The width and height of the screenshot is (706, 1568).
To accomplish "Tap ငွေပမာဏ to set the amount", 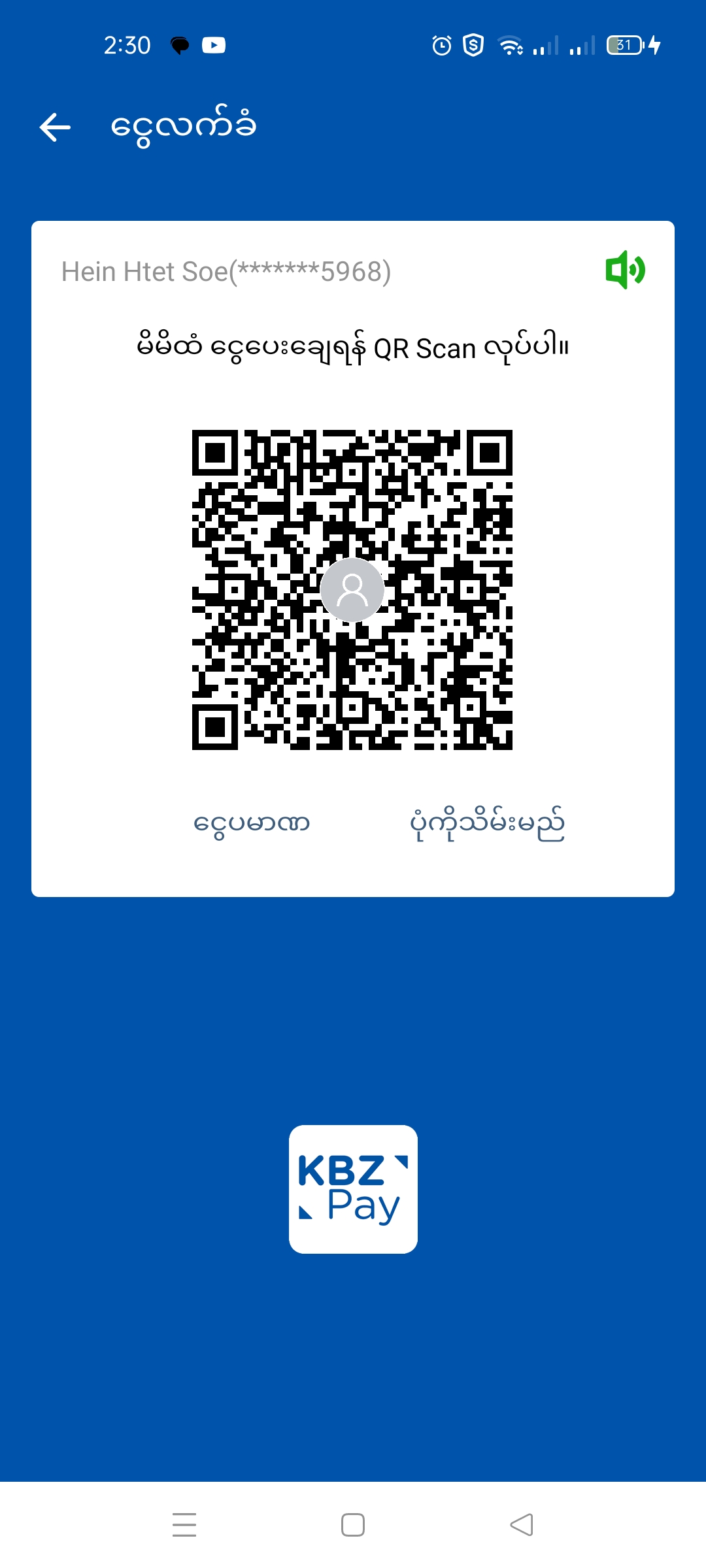I will pos(252,823).
